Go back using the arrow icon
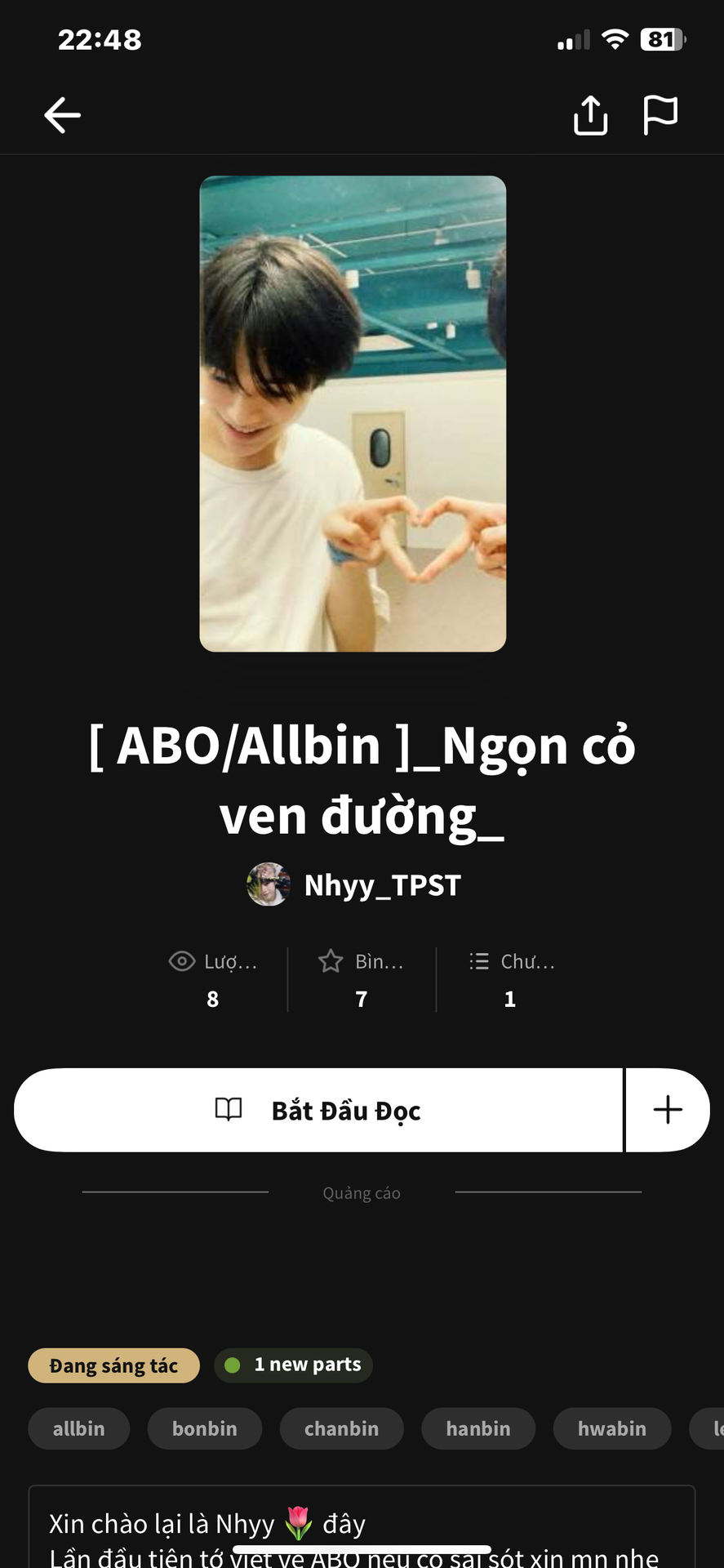The height and width of the screenshot is (1568, 724). click(62, 115)
